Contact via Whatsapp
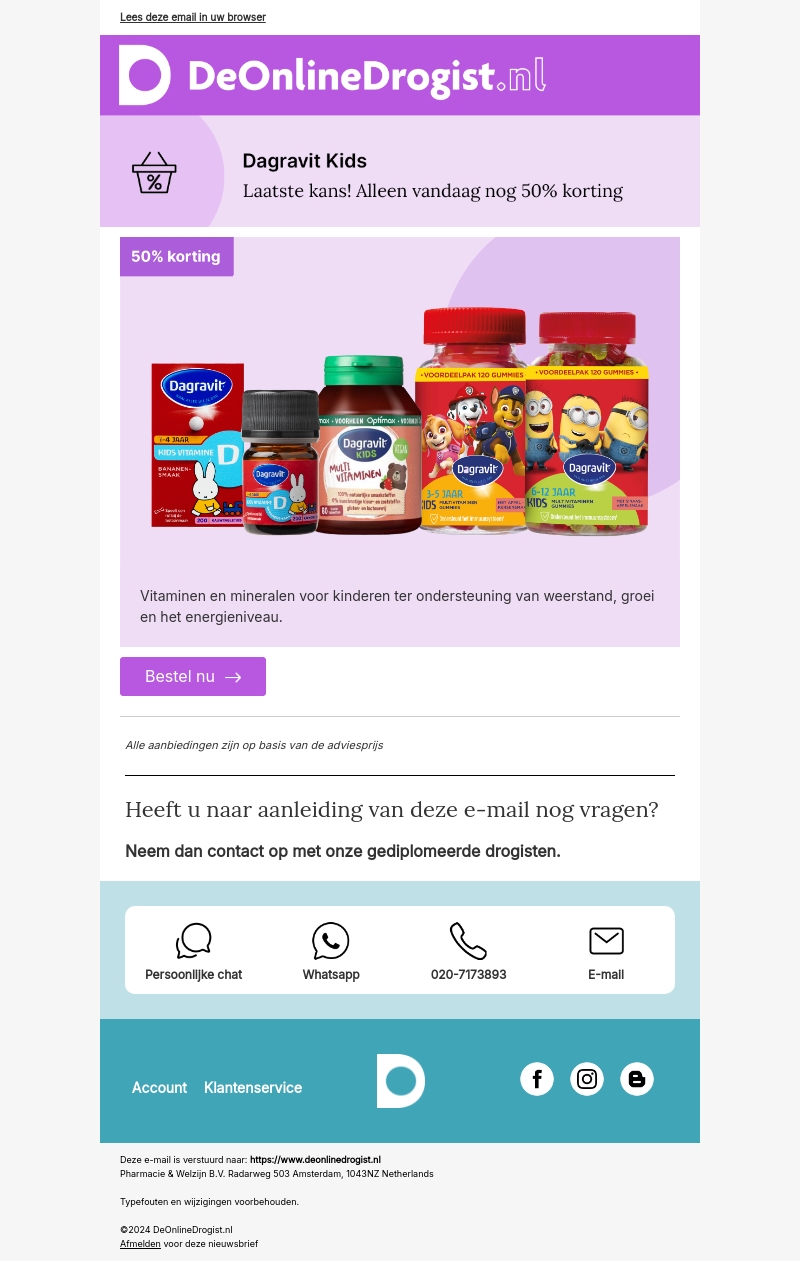800x1262 pixels. (x=331, y=951)
